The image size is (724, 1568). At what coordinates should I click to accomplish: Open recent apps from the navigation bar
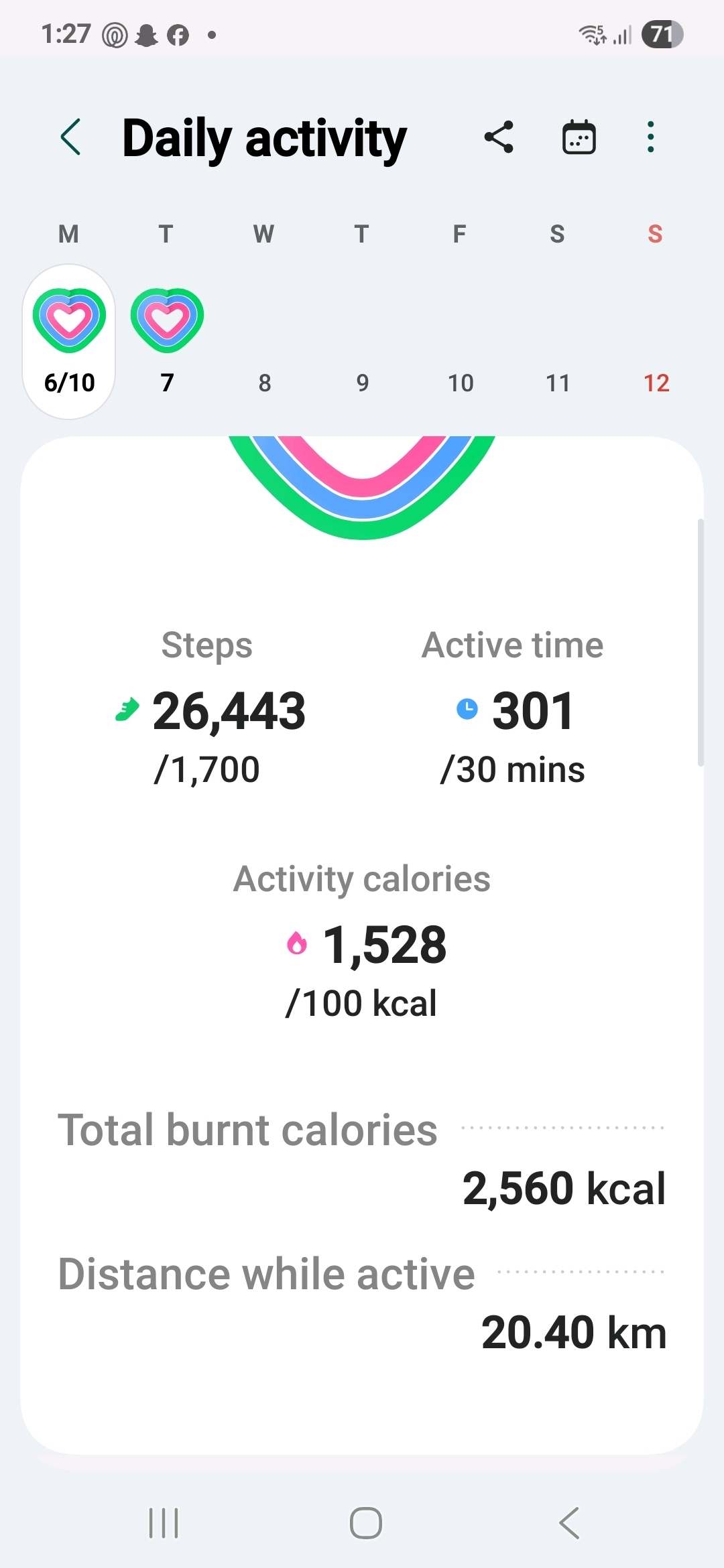coord(164,1522)
